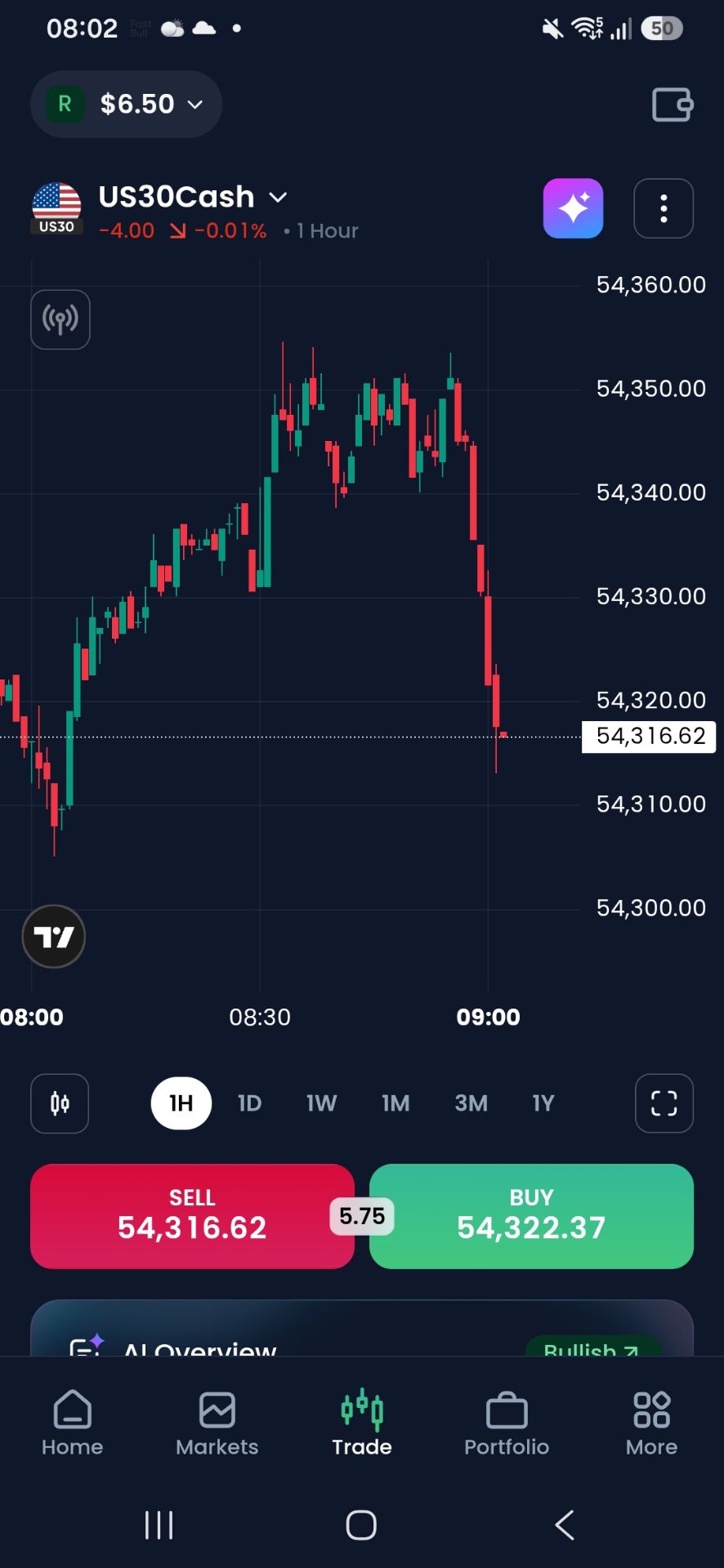Open the chart type candlestick selector
The width and height of the screenshot is (724, 1568).
[60, 1103]
